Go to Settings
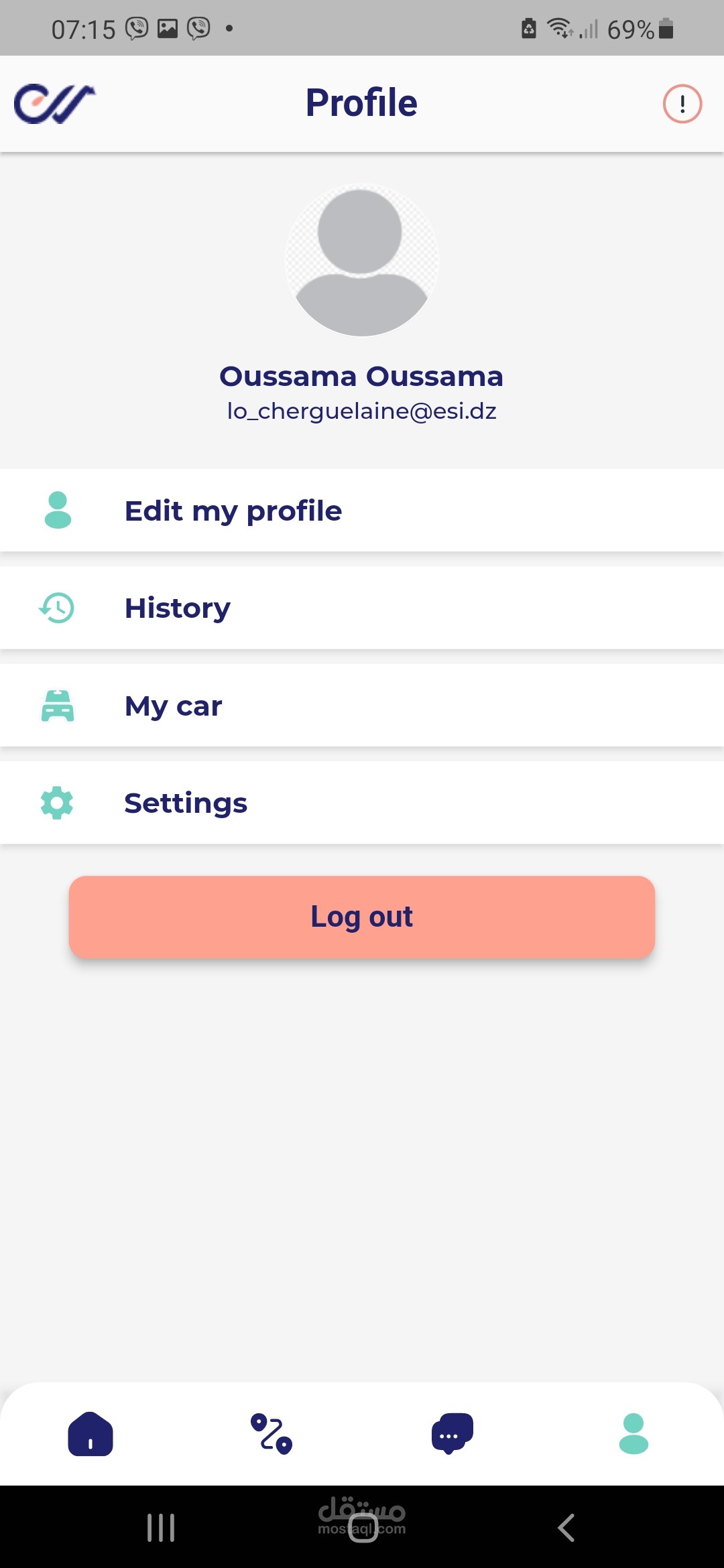 click(x=362, y=803)
